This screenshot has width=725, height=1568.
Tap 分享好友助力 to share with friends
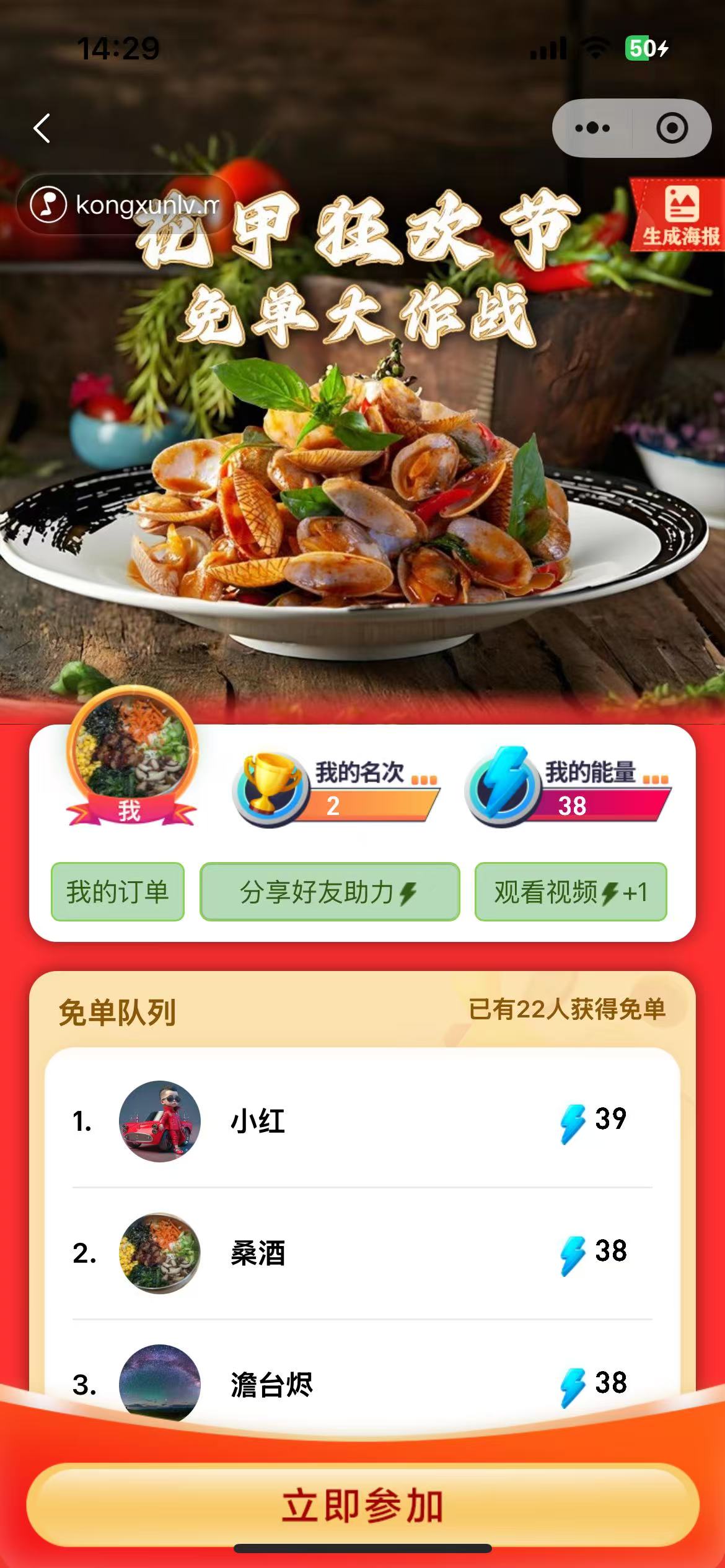[330, 892]
